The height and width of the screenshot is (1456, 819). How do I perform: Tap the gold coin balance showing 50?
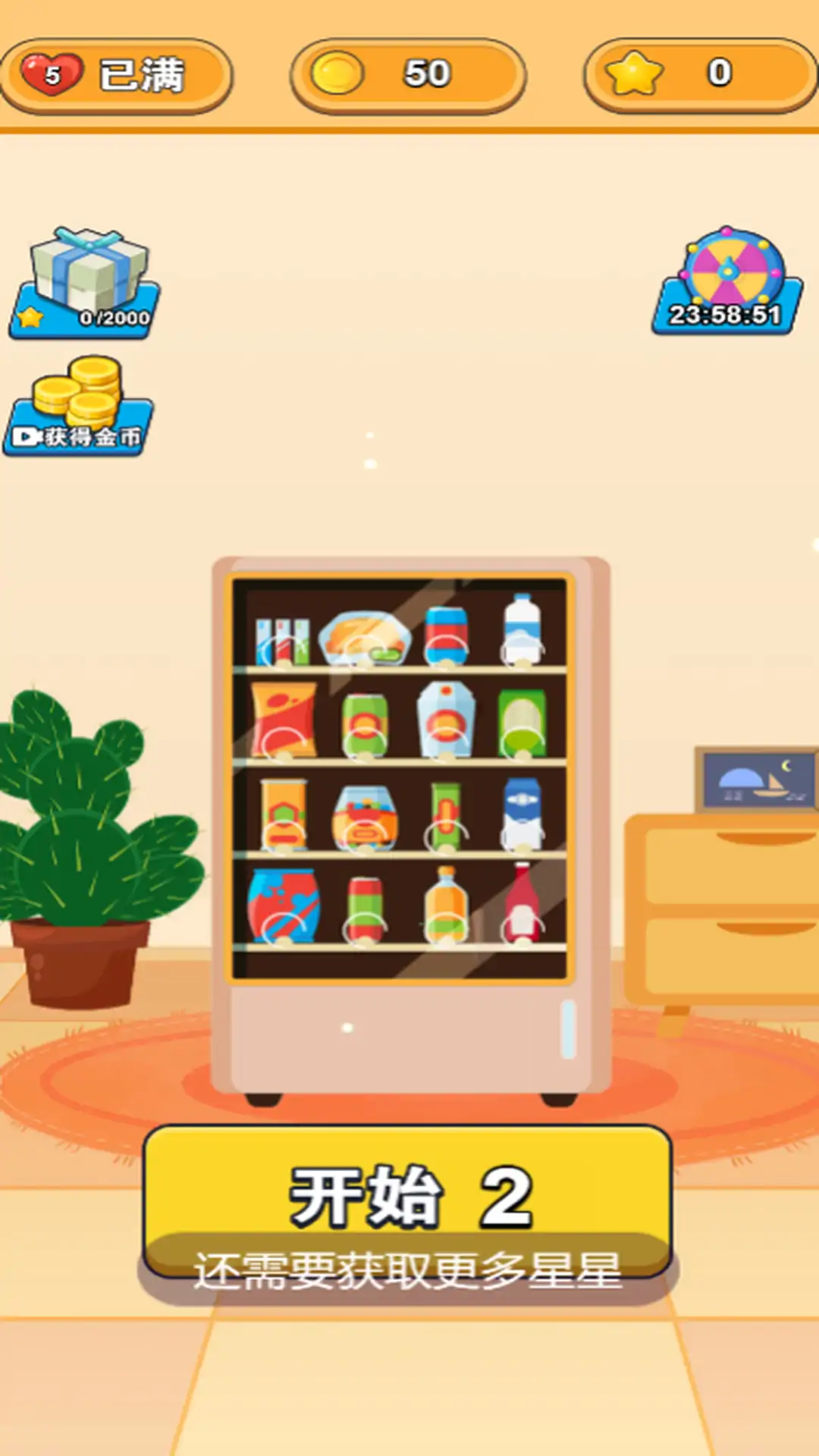[408, 75]
